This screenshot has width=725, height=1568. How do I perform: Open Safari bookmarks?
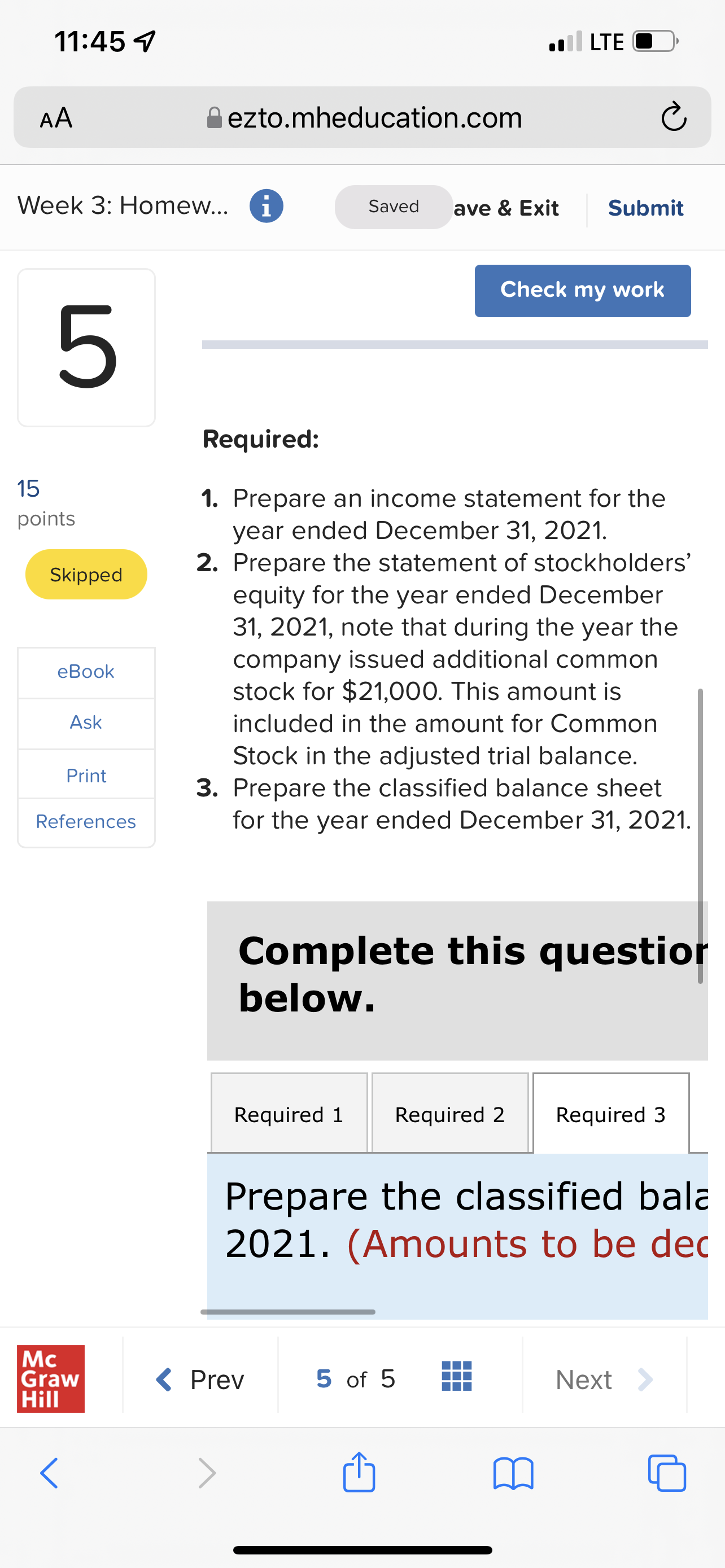[513, 1473]
